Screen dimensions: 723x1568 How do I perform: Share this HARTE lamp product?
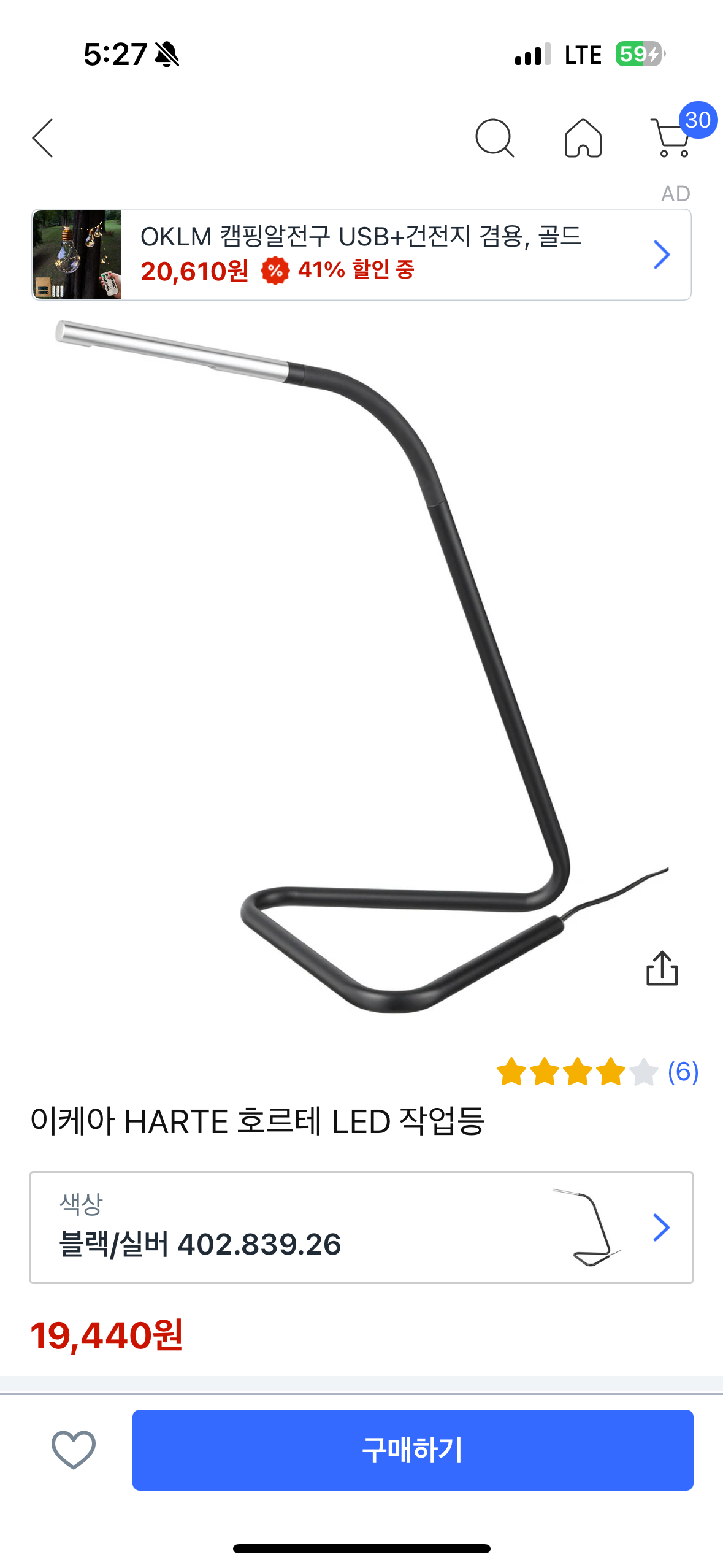(x=662, y=969)
